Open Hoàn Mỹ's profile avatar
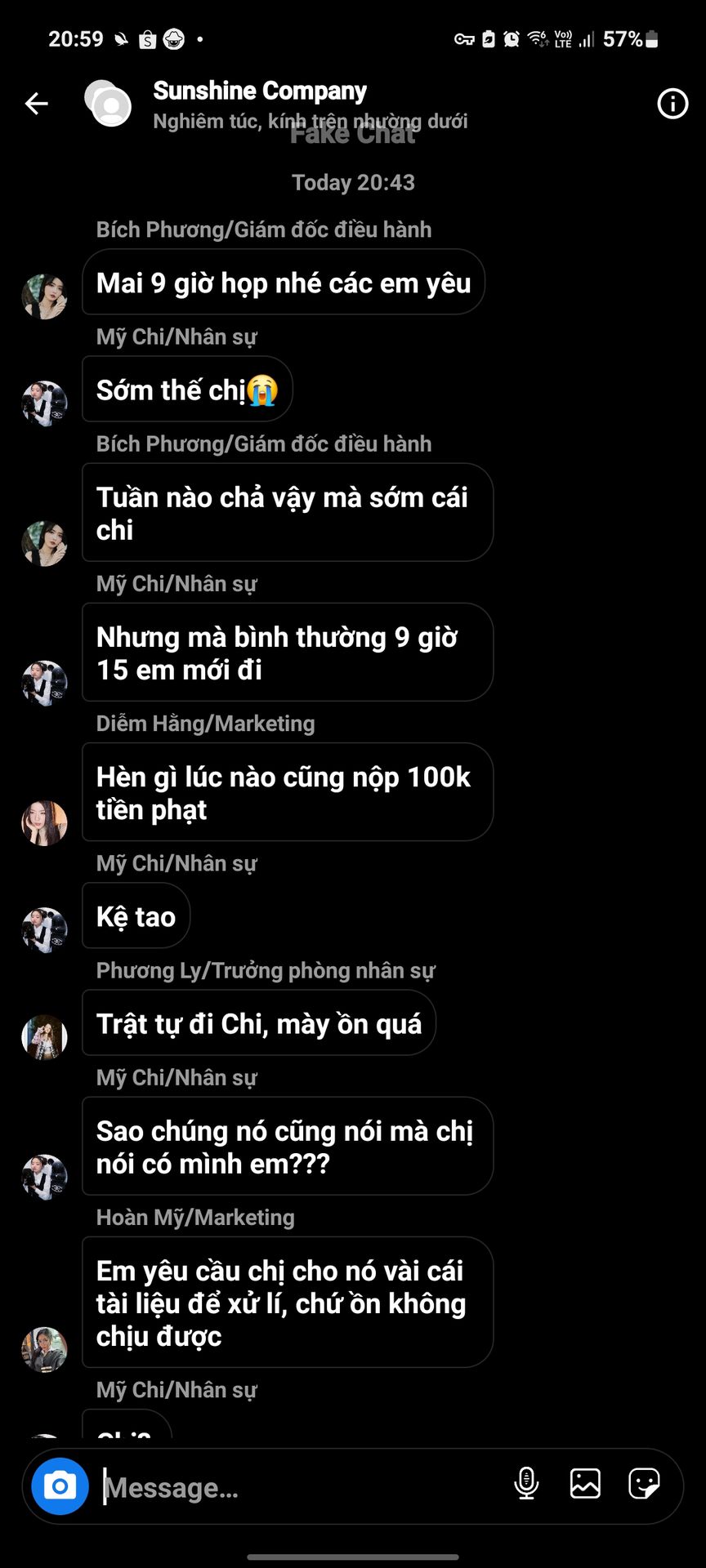The width and height of the screenshot is (706, 1568). (x=44, y=1349)
